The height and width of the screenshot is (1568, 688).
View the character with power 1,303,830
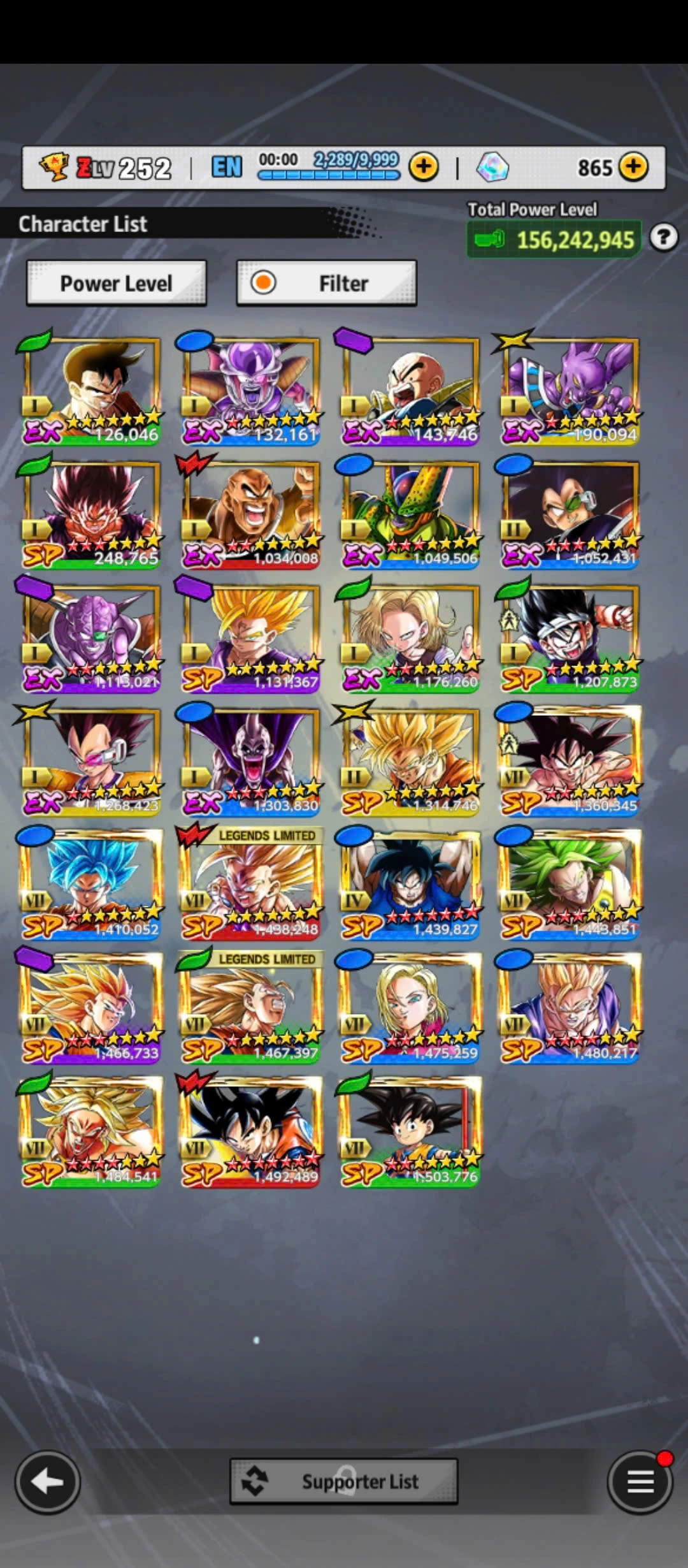[250, 760]
